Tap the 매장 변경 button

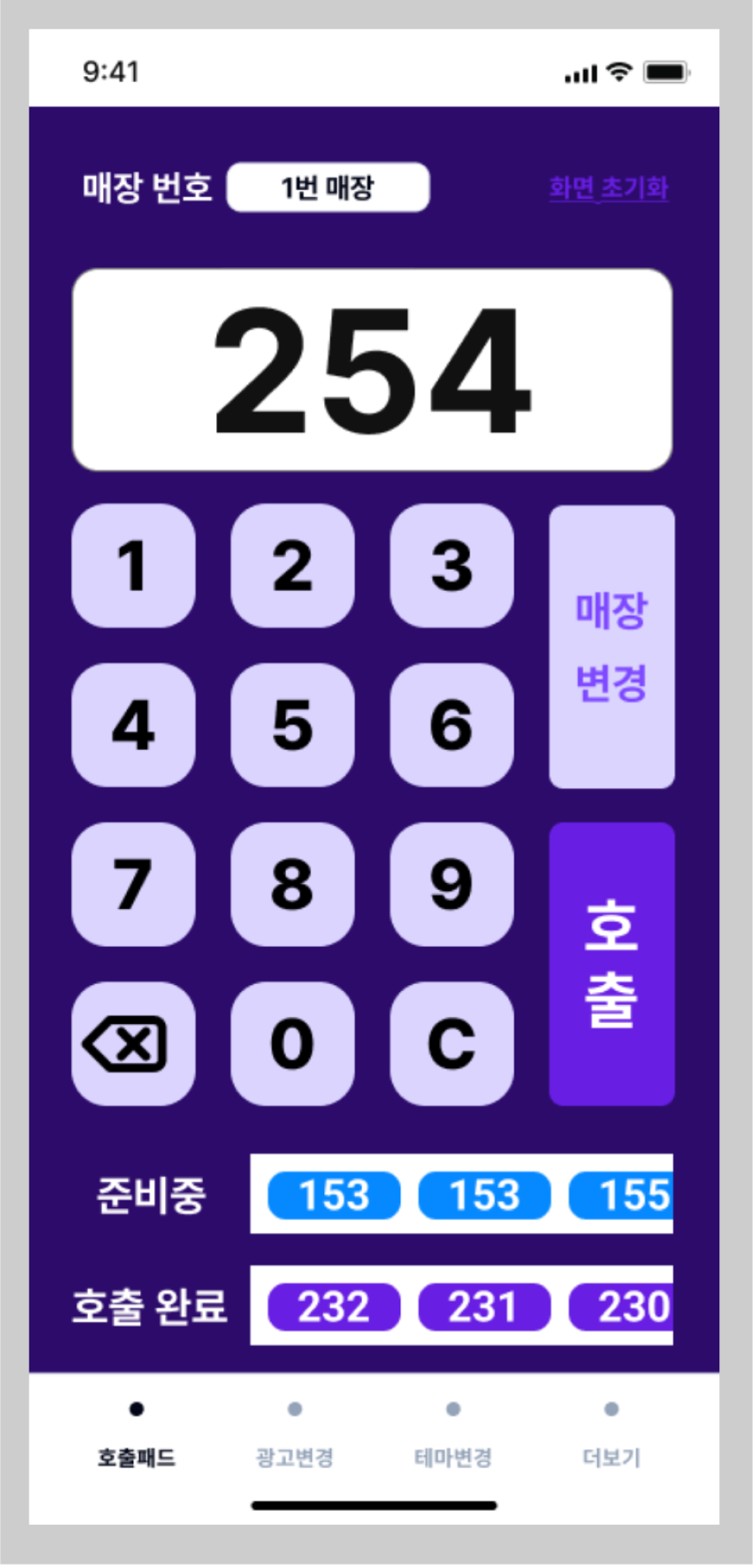coord(611,647)
